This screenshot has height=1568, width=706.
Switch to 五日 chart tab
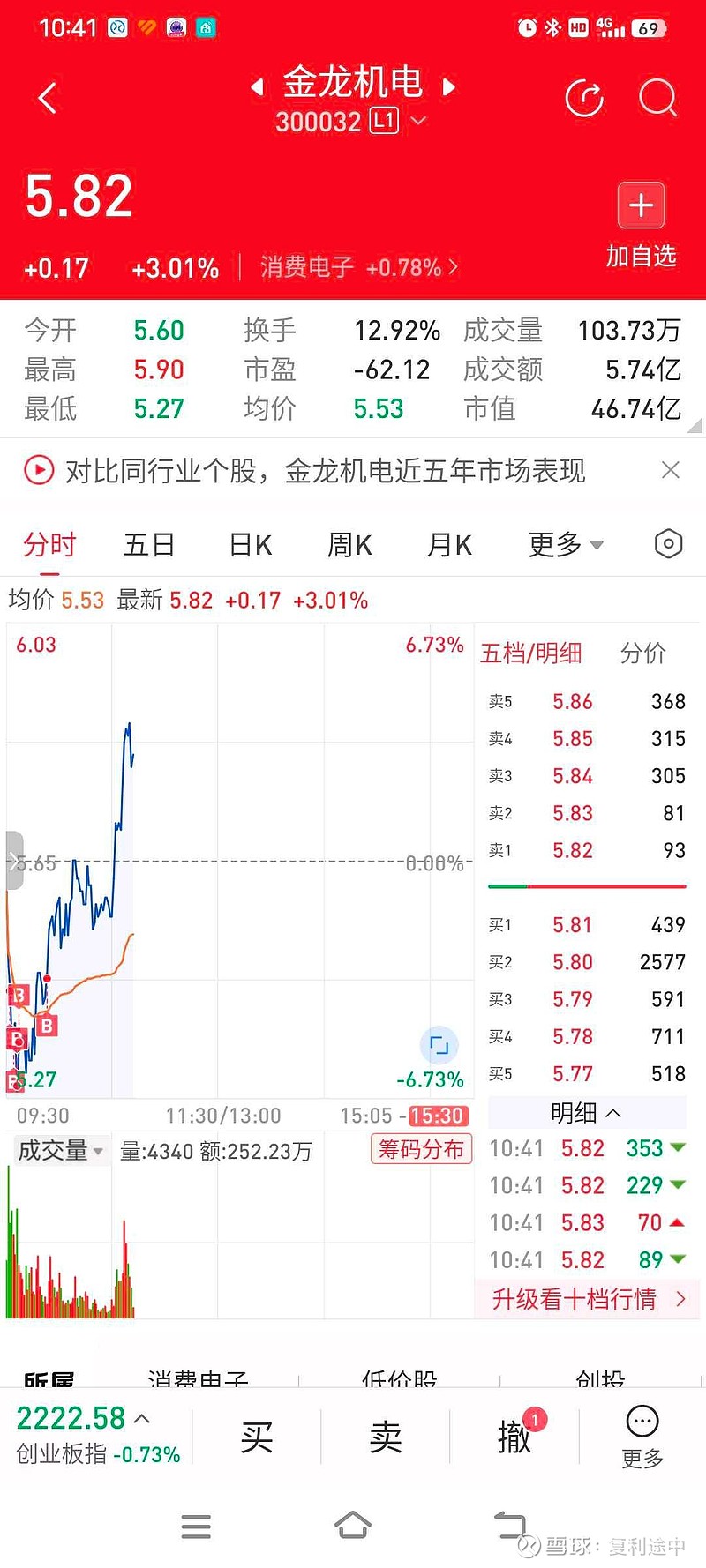point(149,545)
